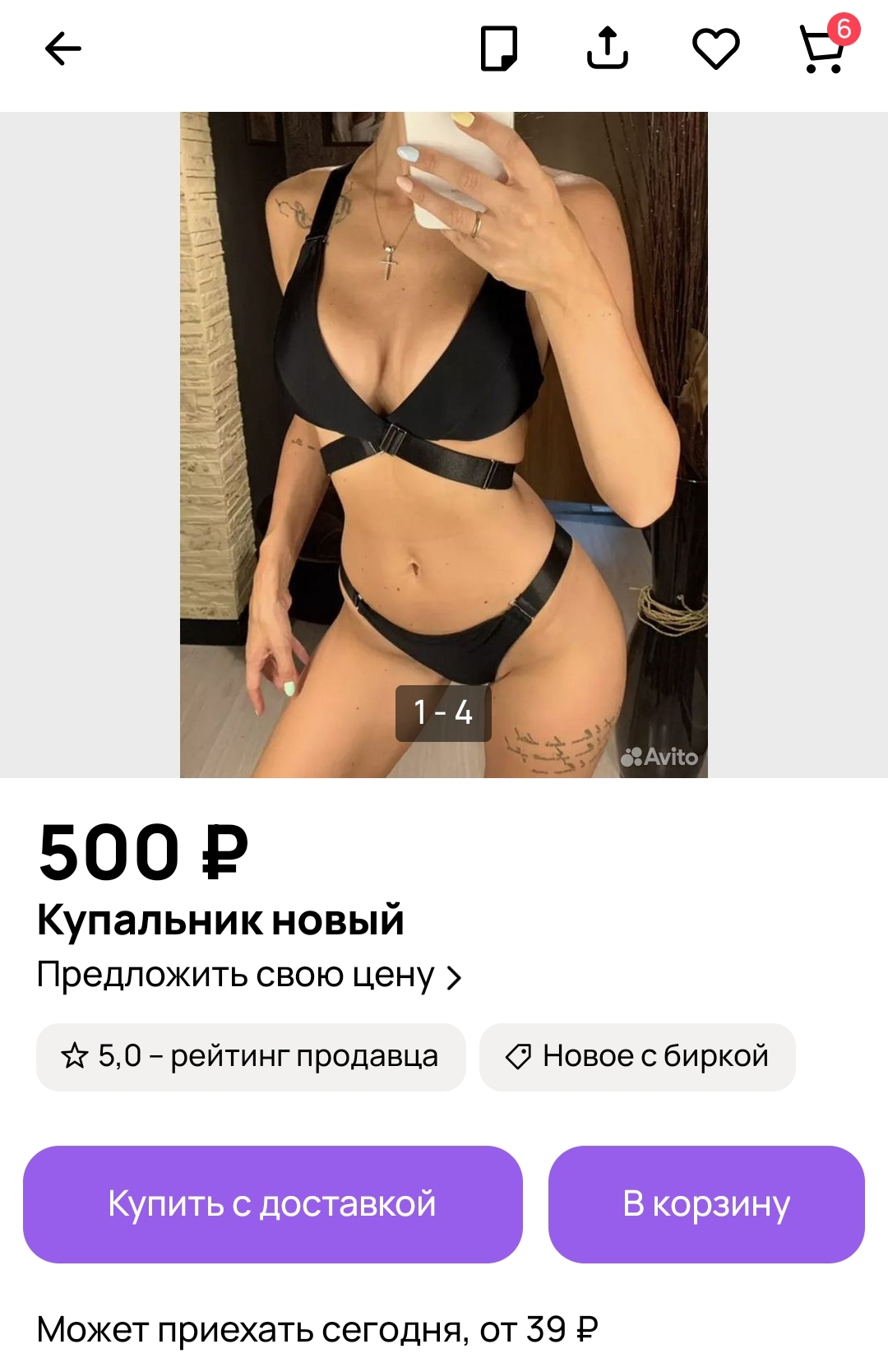Share this swimsuit listing
888x1372 pixels.
(607, 49)
